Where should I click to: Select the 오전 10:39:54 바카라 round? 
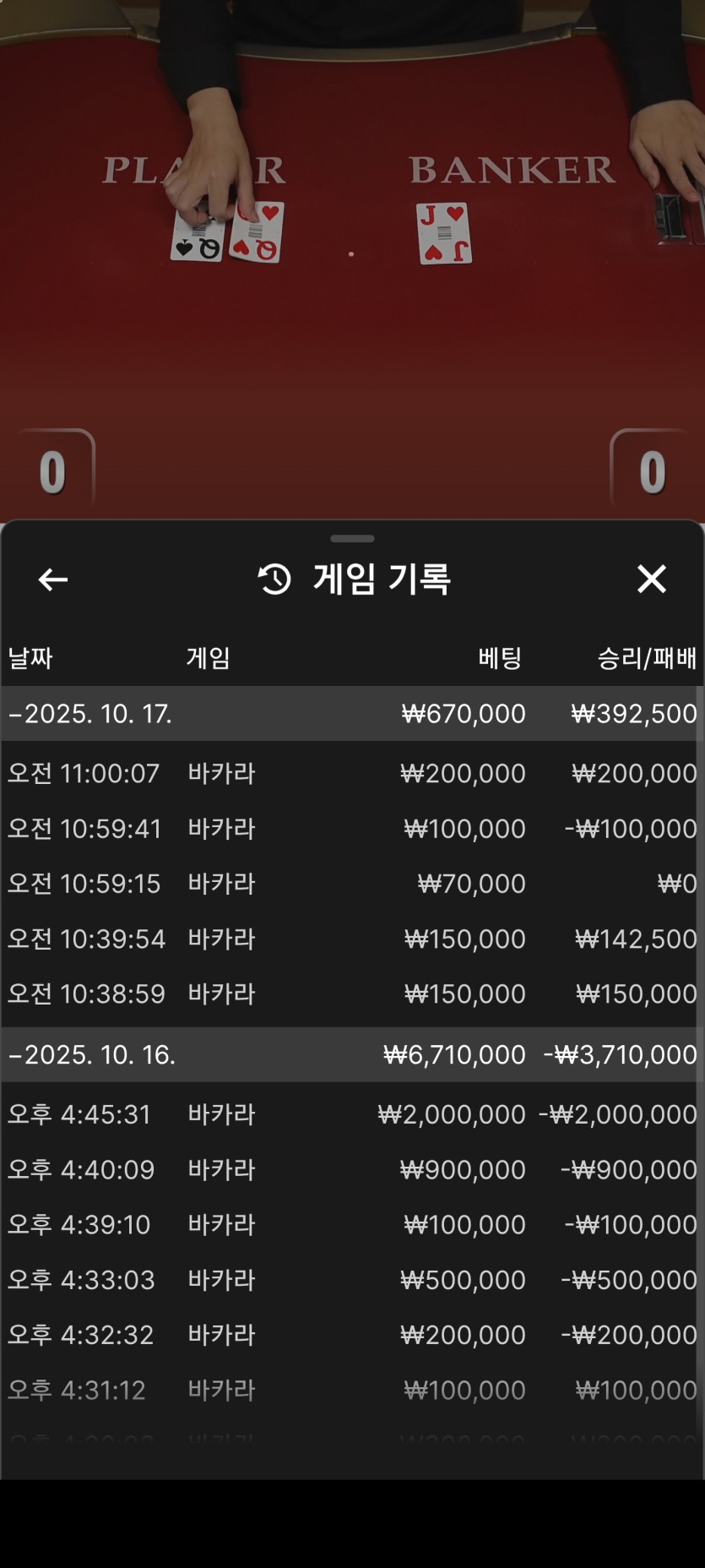(x=352, y=939)
